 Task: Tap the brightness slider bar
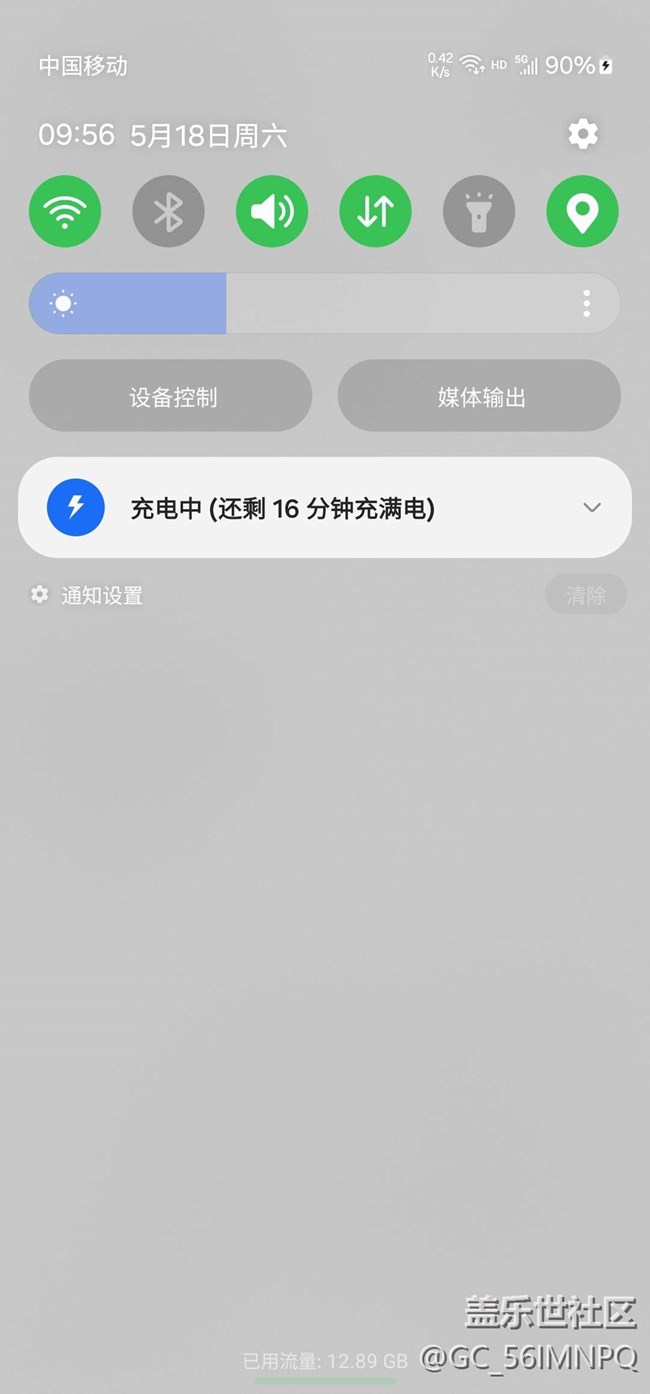pos(324,303)
